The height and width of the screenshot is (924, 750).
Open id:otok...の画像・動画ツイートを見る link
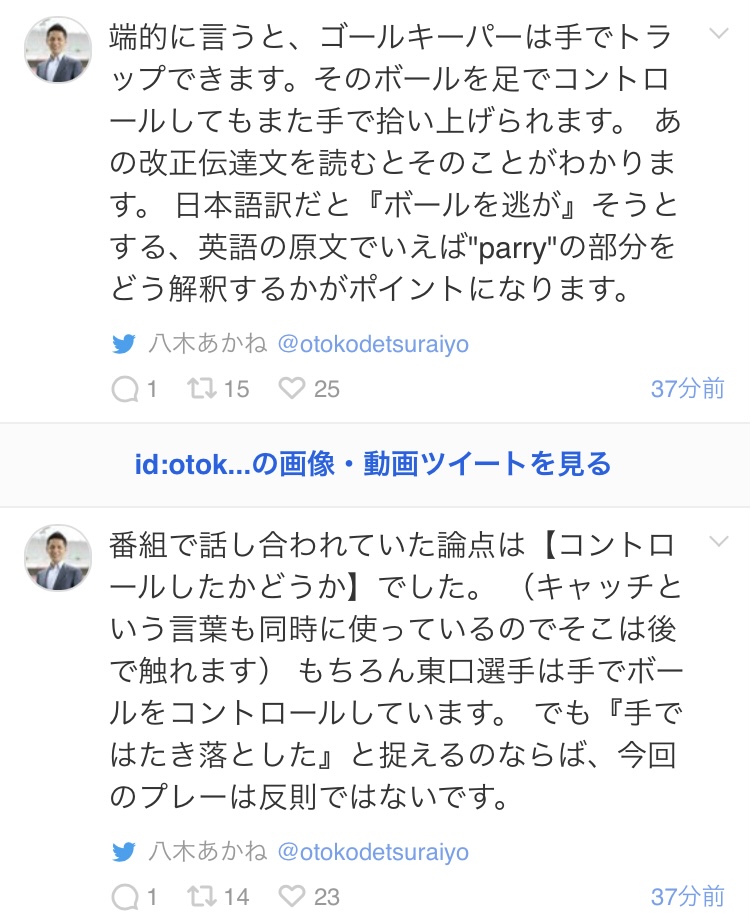point(373,464)
